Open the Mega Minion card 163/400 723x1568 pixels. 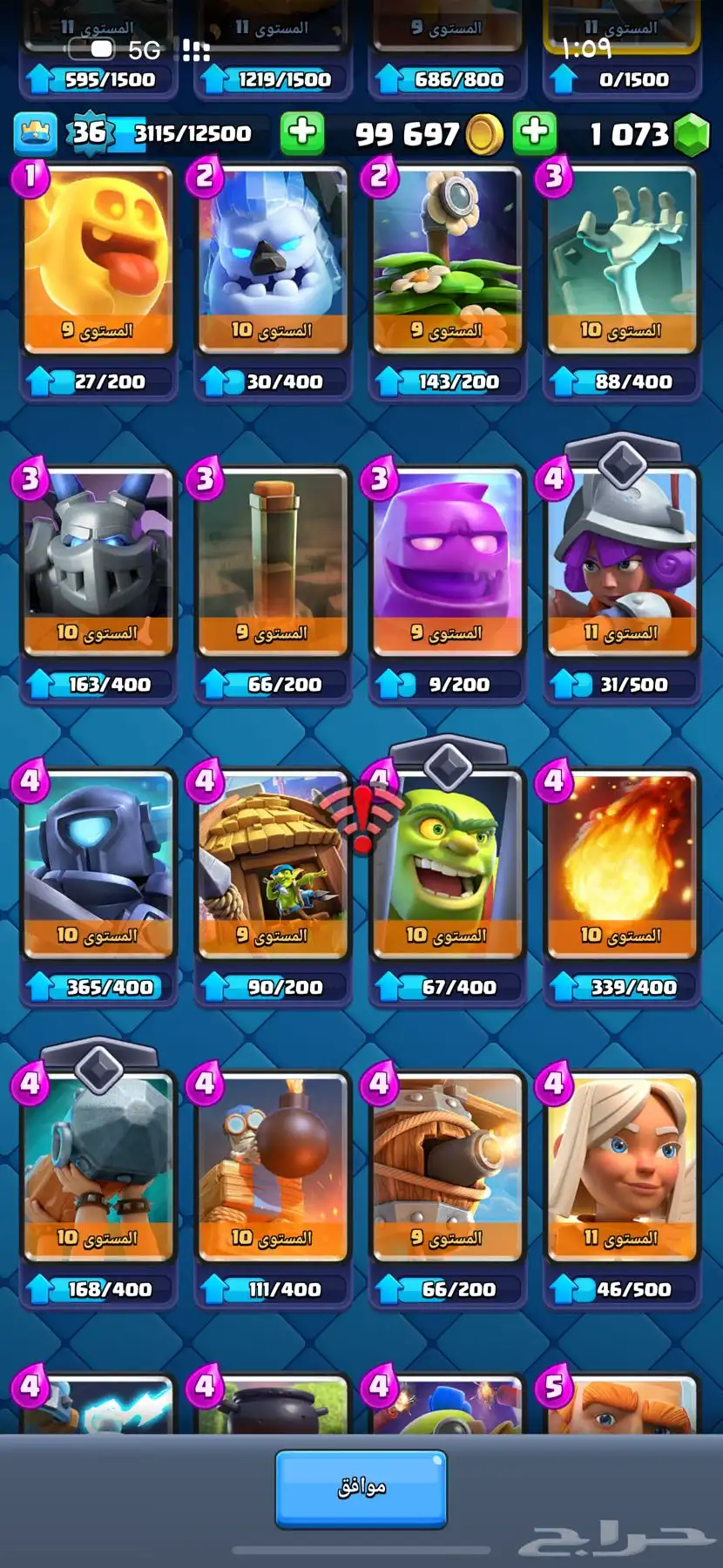pyautogui.click(x=98, y=562)
